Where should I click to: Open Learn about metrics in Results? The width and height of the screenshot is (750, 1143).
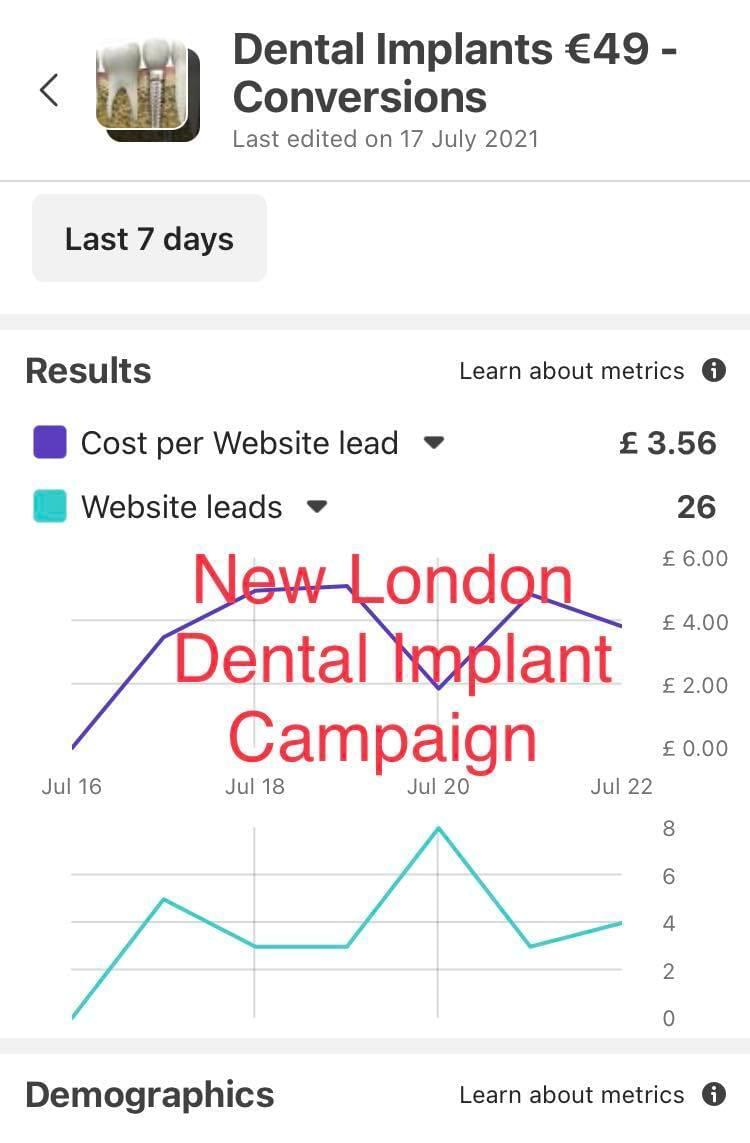591,371
